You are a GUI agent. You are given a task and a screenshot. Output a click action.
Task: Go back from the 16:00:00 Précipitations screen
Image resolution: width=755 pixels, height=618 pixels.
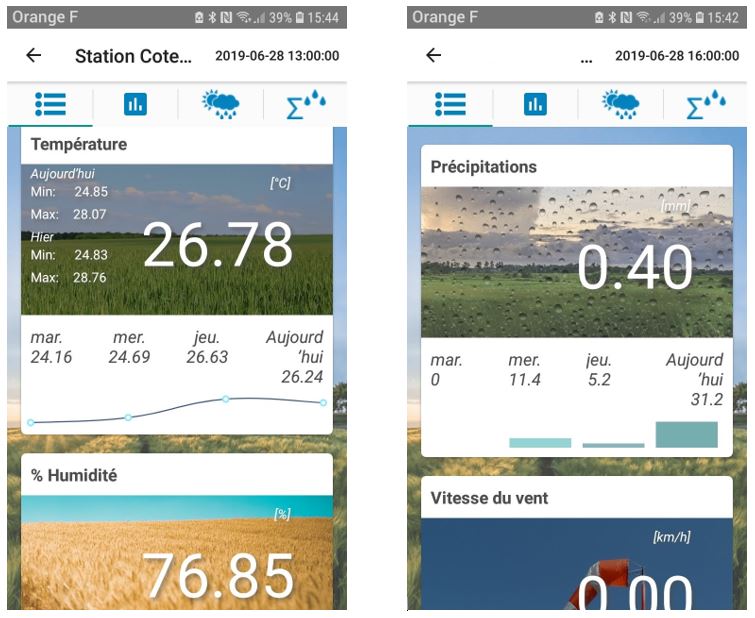pos(434,56)
